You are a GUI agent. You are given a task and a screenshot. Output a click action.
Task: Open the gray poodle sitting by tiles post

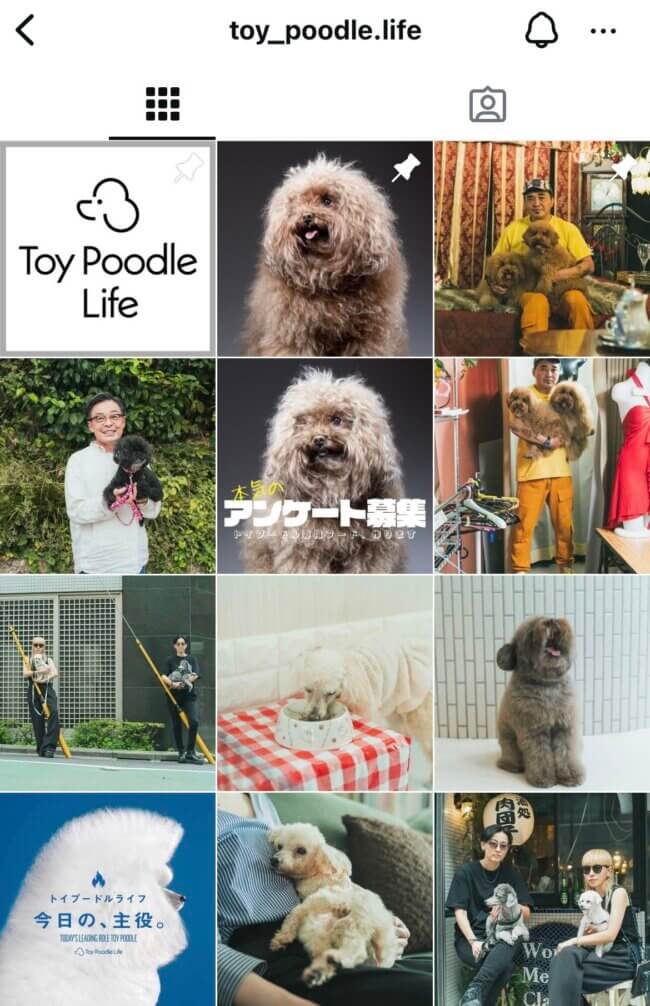[542, 683]
